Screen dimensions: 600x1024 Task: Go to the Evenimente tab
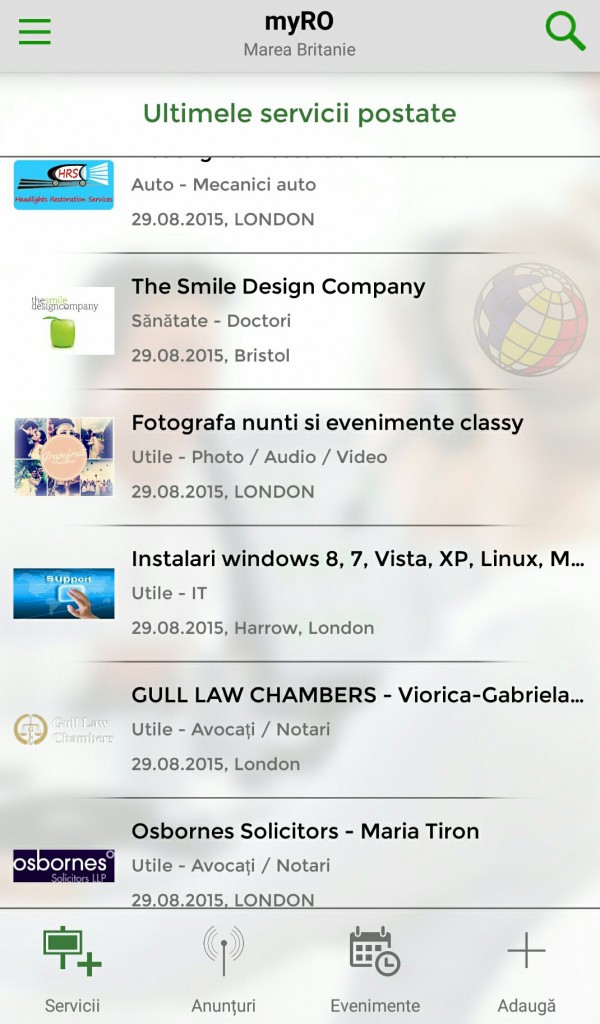(x=375, y=968)
